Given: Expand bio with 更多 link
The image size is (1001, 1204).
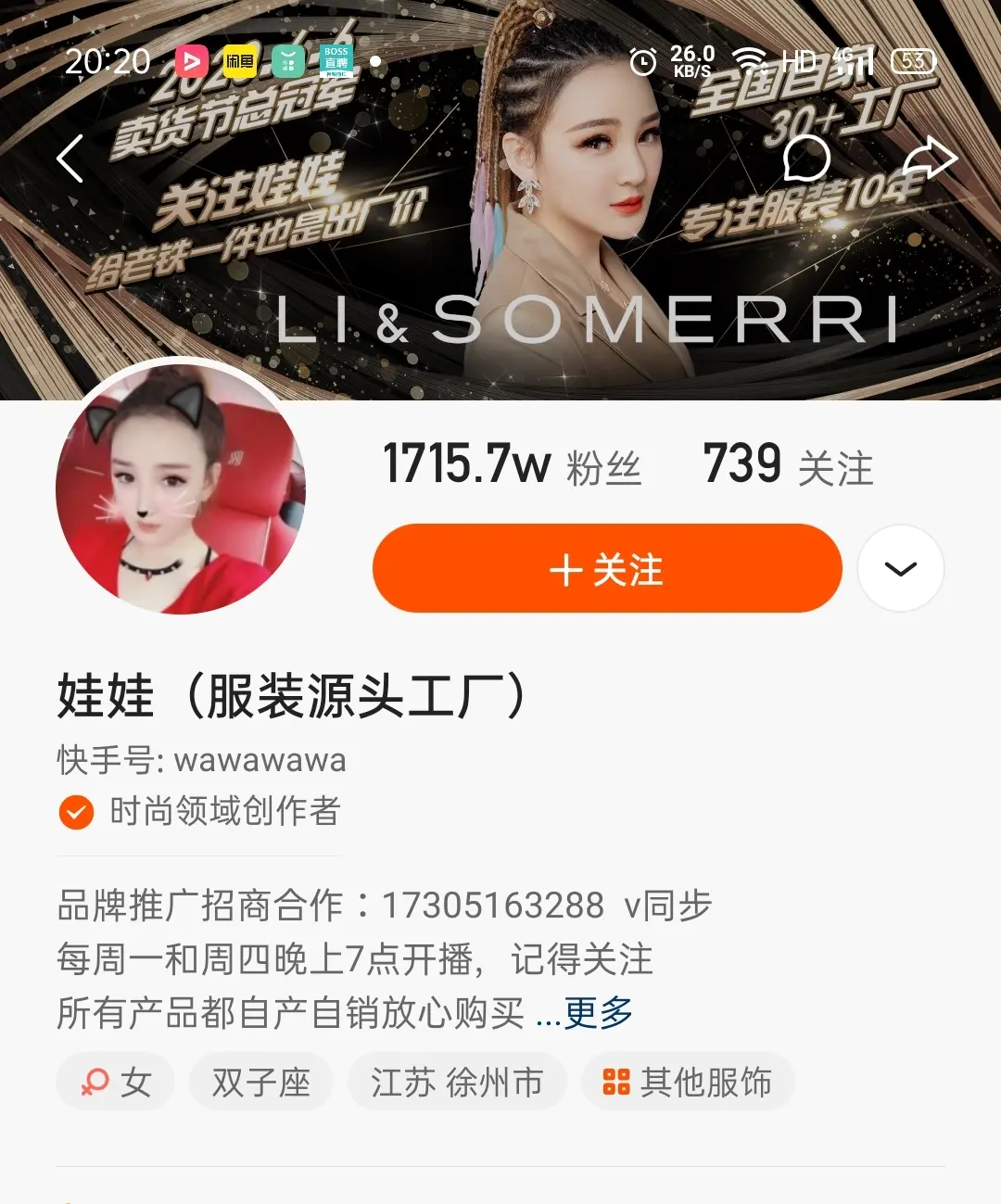Looking at the screenshot, I should 598,1012.
